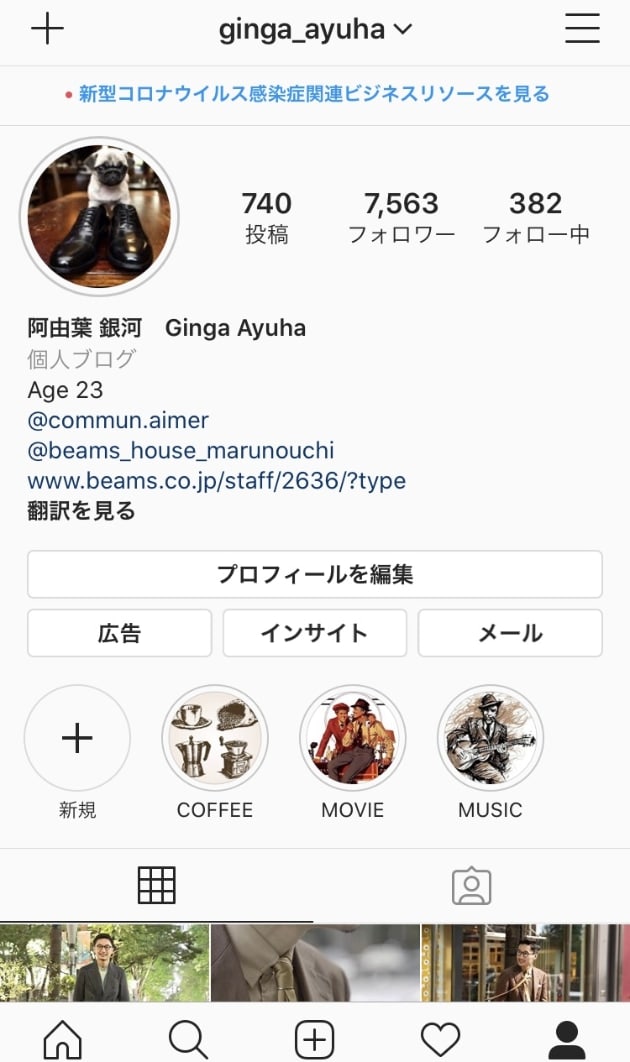The width and height of the screenshot is (630, 1062).
Task: Open the COVID-19 business resources link
Action: [314, 94]
